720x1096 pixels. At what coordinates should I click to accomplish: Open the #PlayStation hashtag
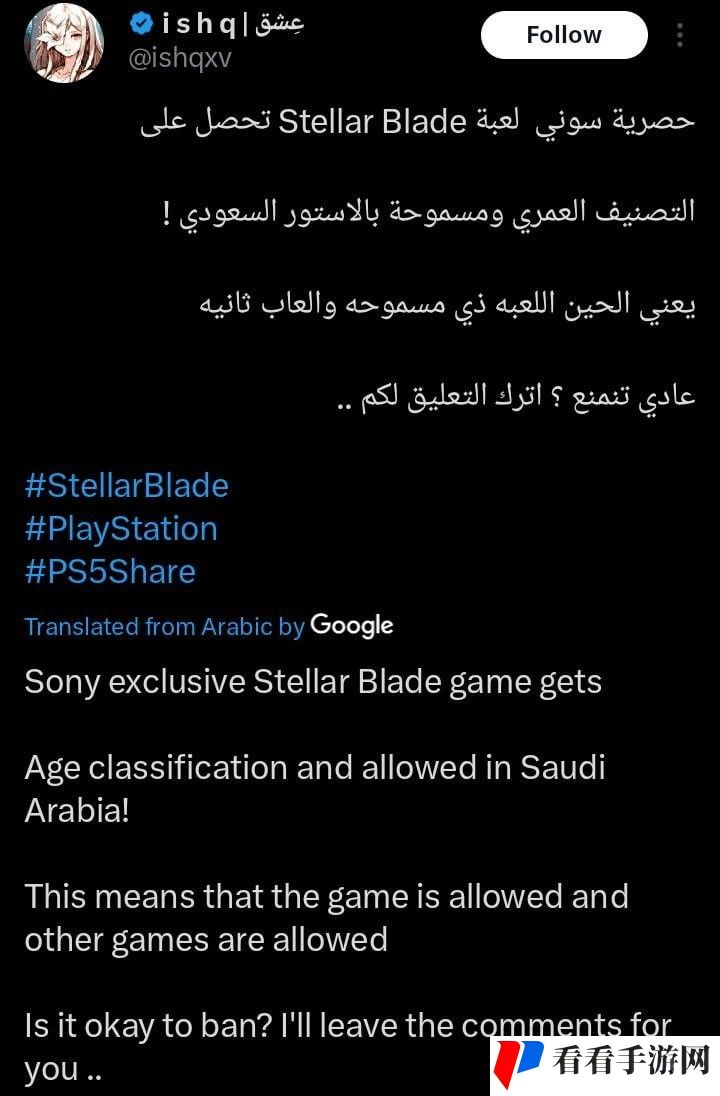click(x=121, y=528)
